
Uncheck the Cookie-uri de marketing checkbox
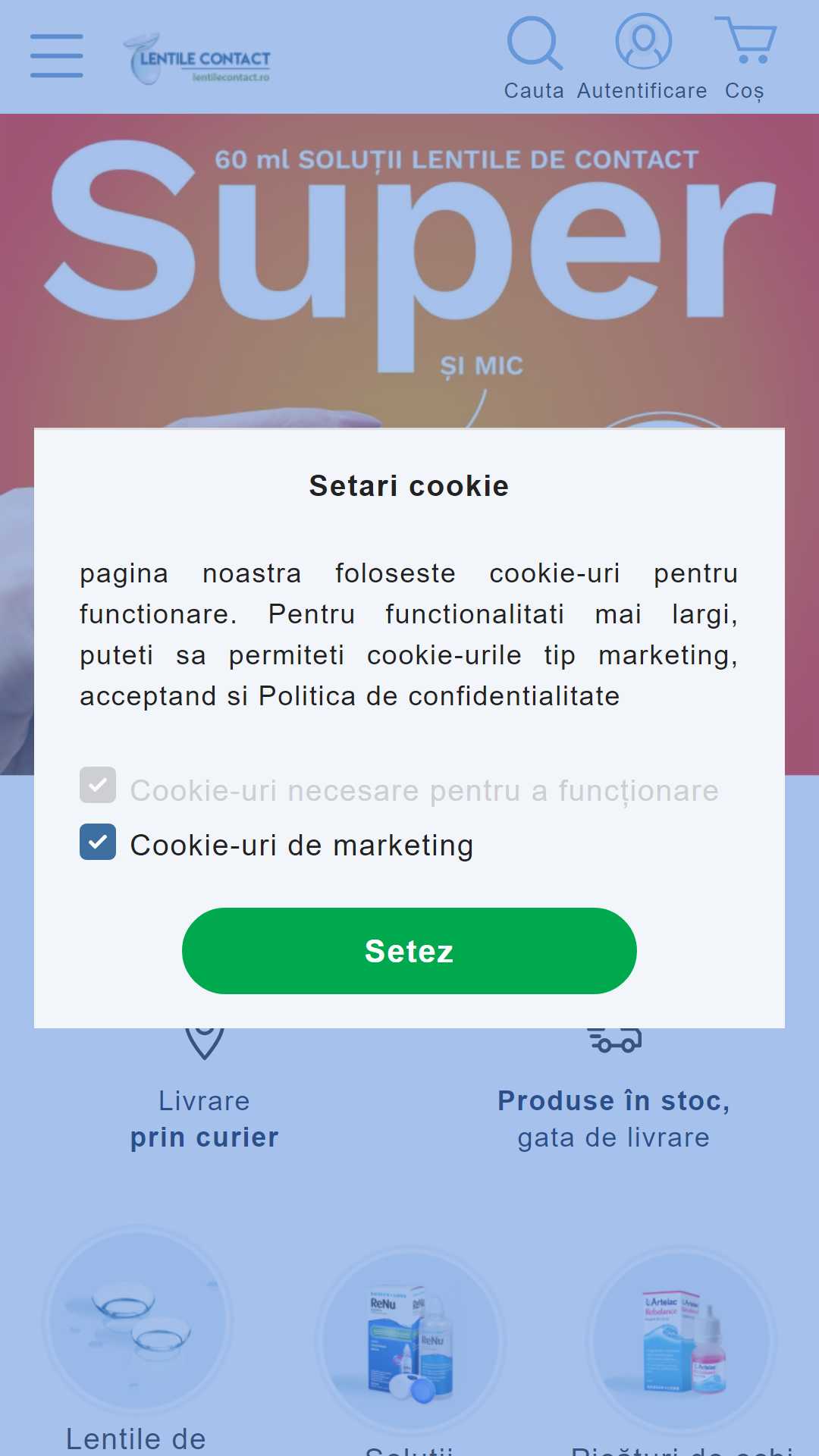click(98, 842)
